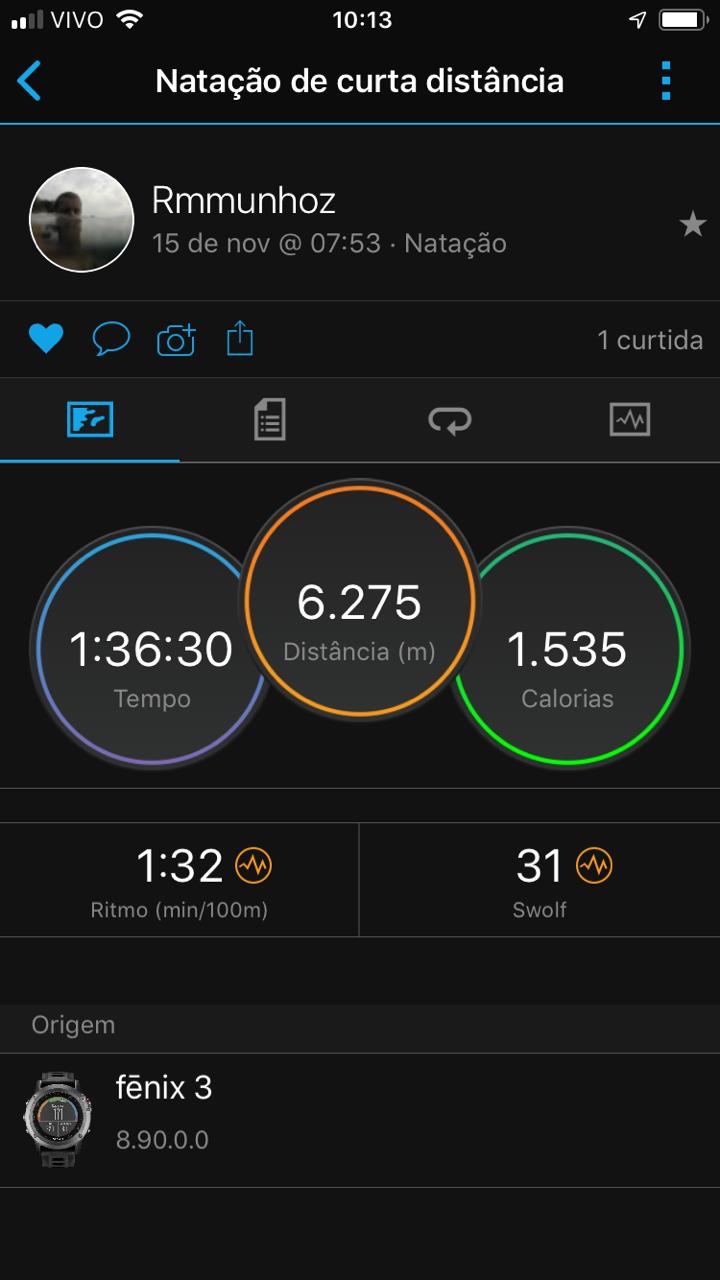Tap the Rmmunhoz profile picture

tap(82, 220)
